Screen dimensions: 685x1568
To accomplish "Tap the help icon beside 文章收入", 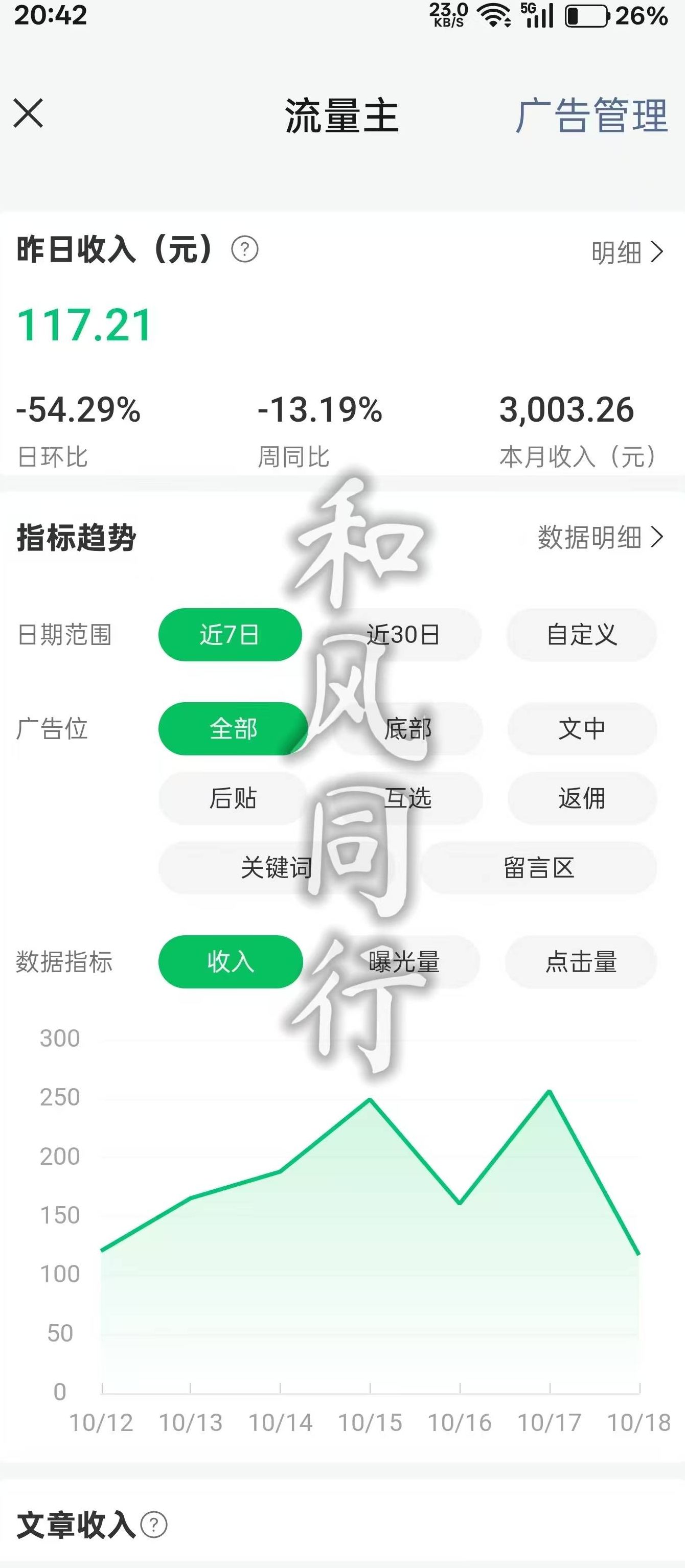I will point(154,1525).
